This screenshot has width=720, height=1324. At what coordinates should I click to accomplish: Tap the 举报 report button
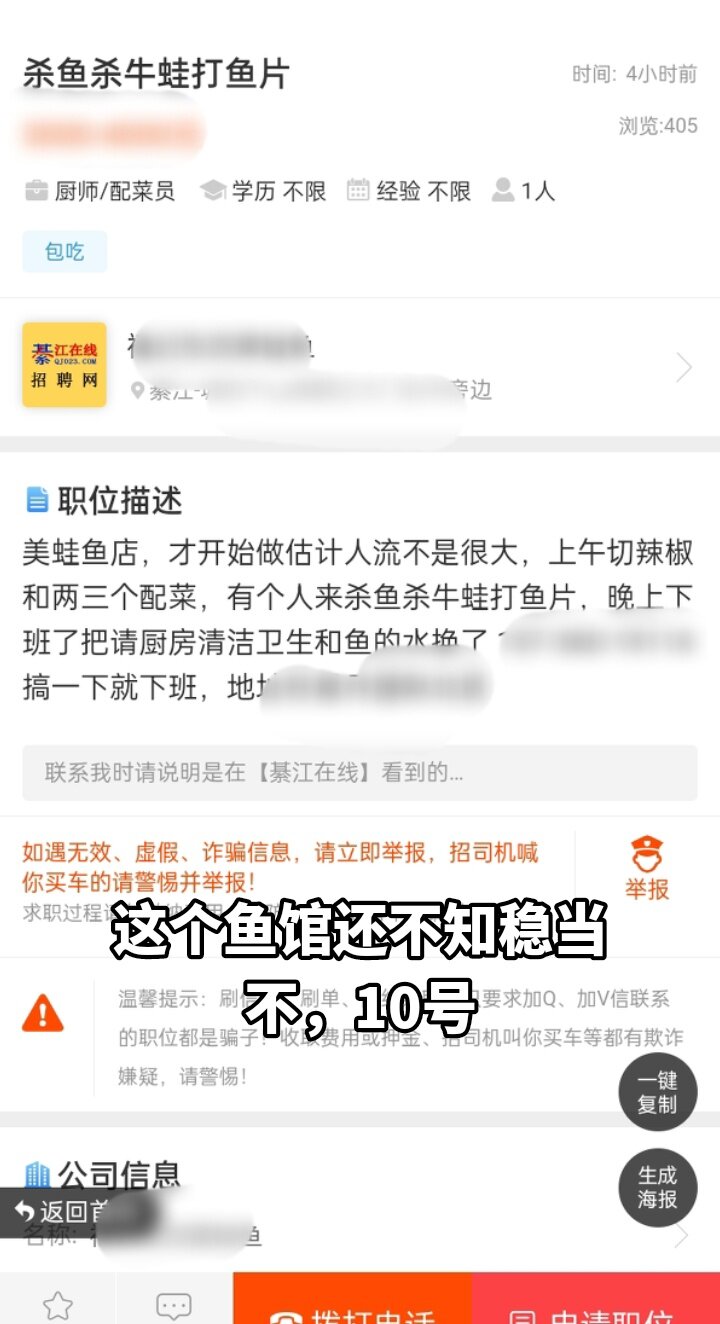point(647,868)
